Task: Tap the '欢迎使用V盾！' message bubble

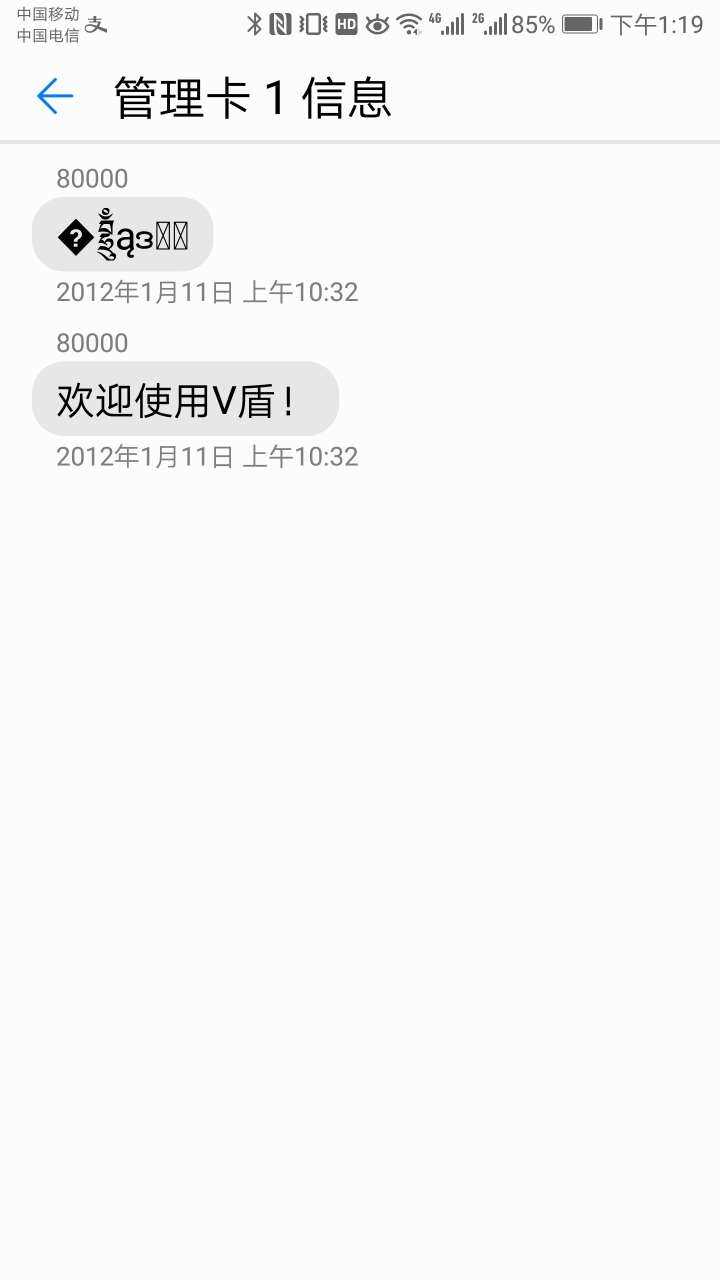Action: [x=186, y=399]
